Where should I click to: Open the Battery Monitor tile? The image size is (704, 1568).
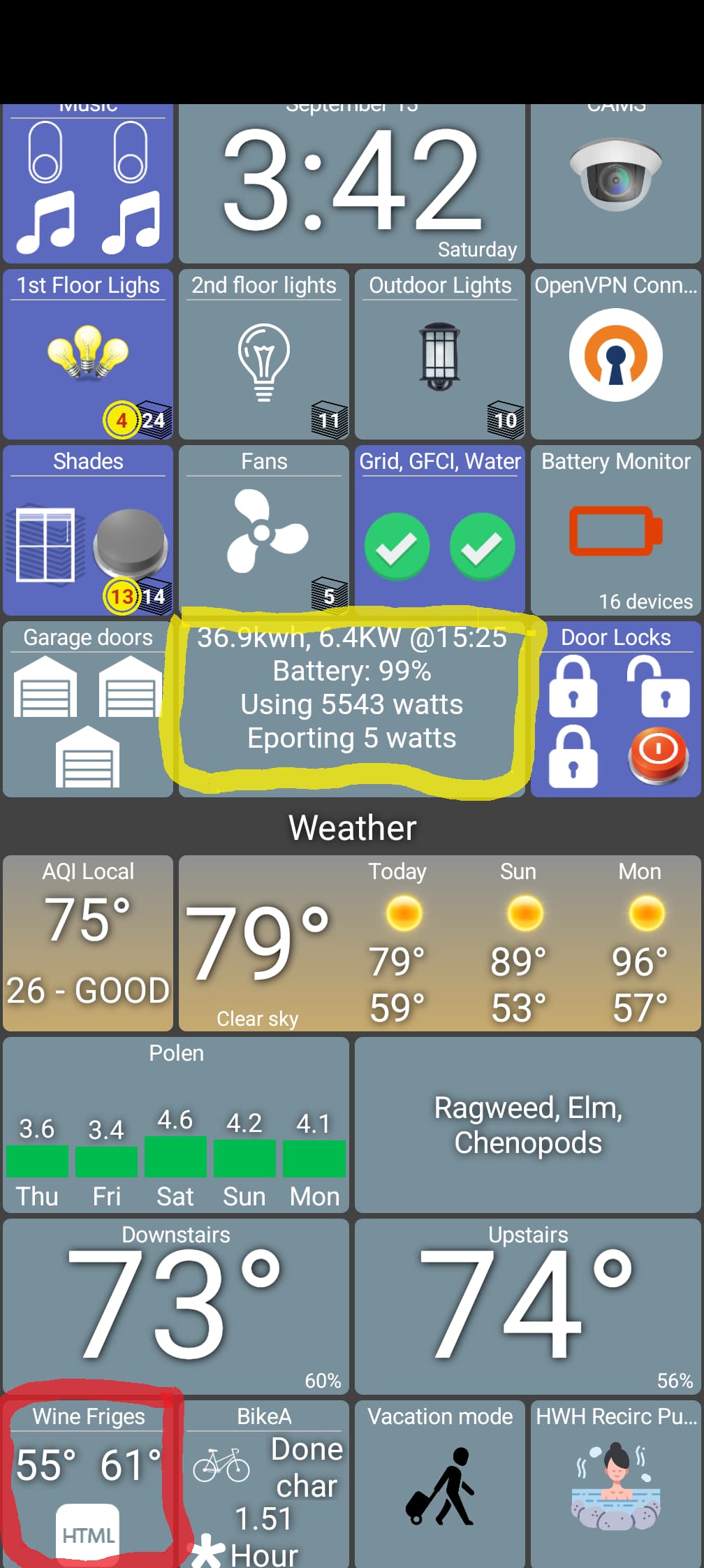pos(615,530)
